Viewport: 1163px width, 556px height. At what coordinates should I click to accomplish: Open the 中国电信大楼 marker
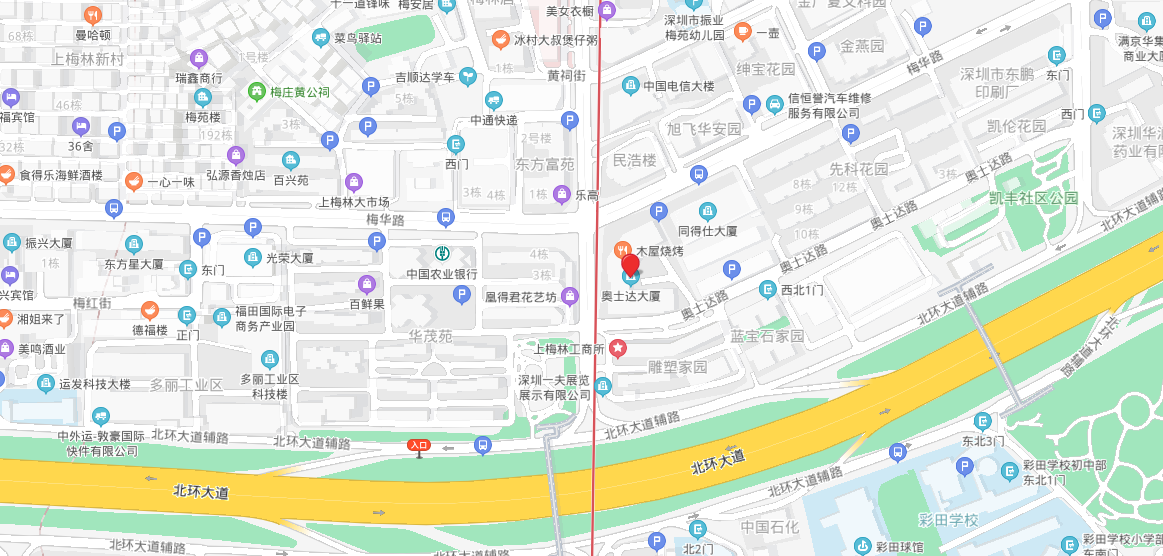[630, 86]
